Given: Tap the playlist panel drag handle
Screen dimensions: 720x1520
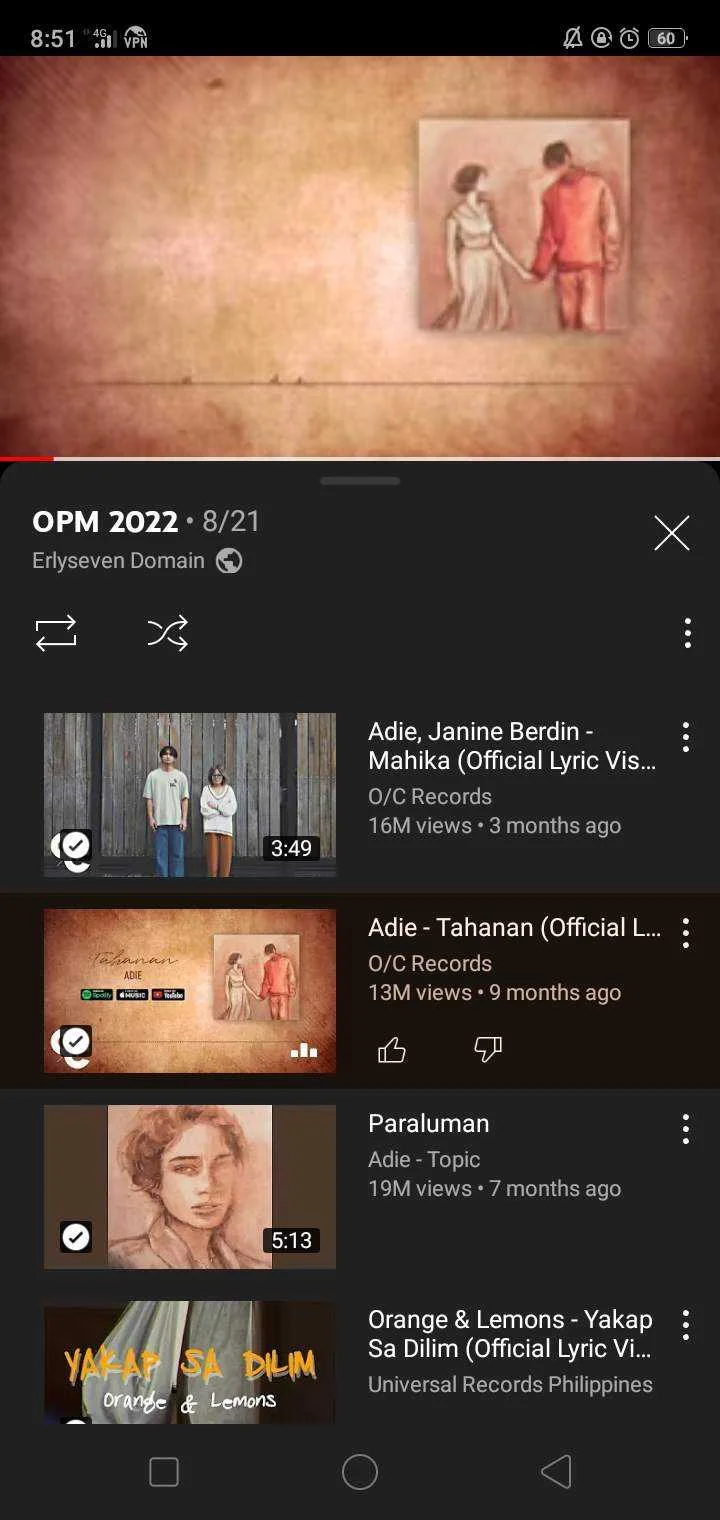Looking at the screenshot, I should (x=360, y=481).
